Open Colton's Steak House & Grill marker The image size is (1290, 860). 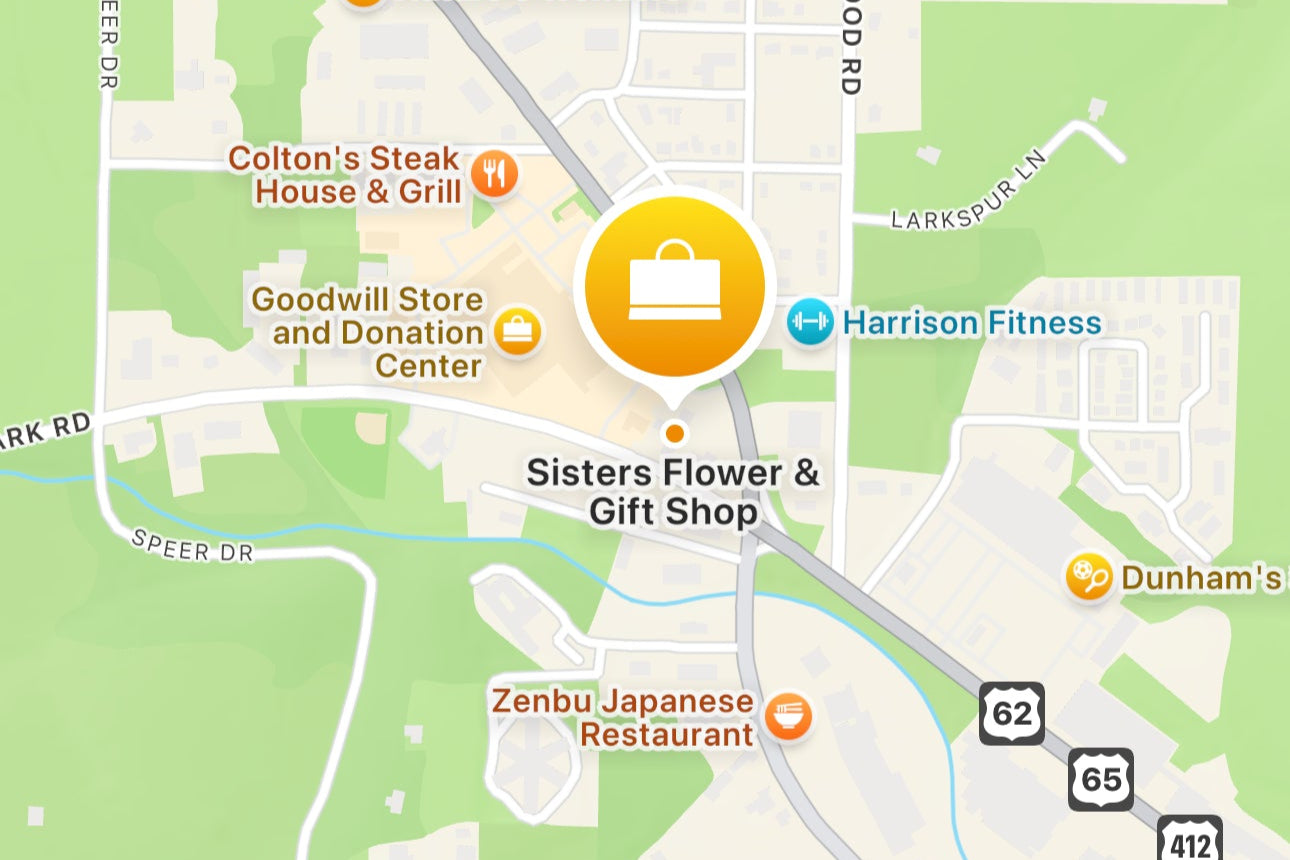point(493,175)
